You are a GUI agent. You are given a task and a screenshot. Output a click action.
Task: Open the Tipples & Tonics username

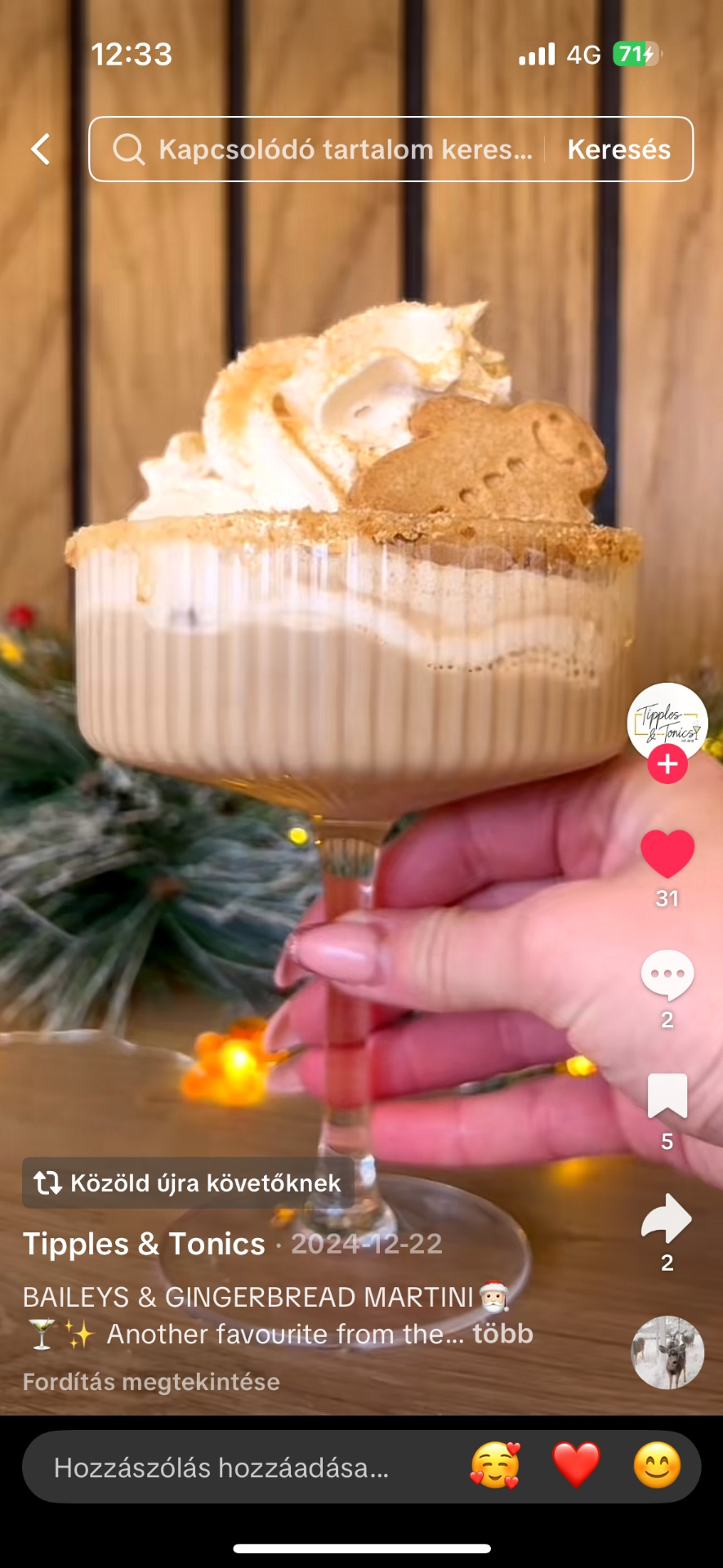coord(144,1244)
